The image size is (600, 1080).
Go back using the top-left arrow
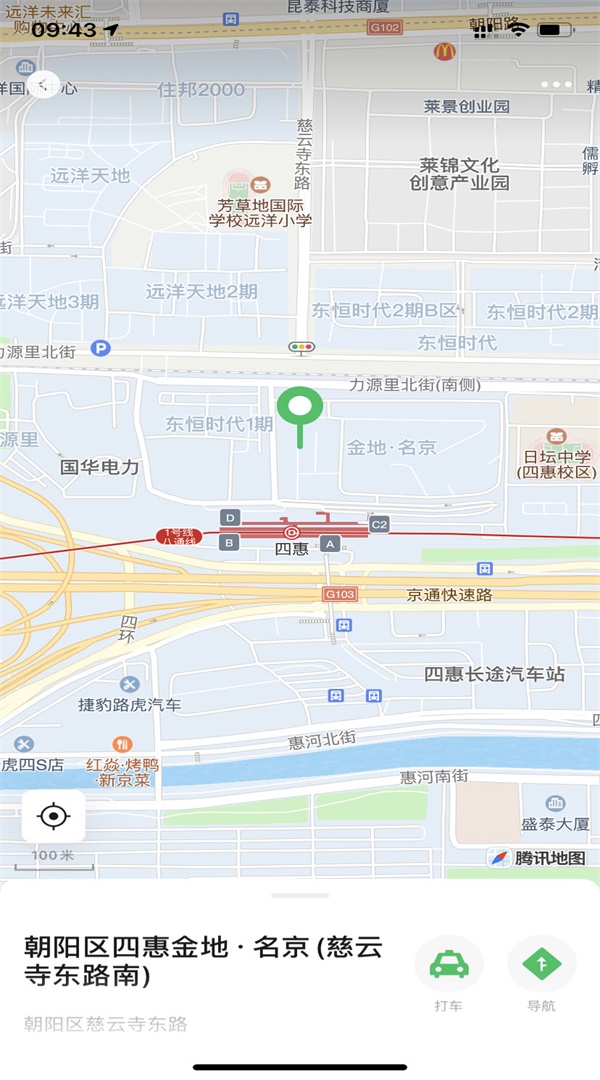(x=44, y=85)
